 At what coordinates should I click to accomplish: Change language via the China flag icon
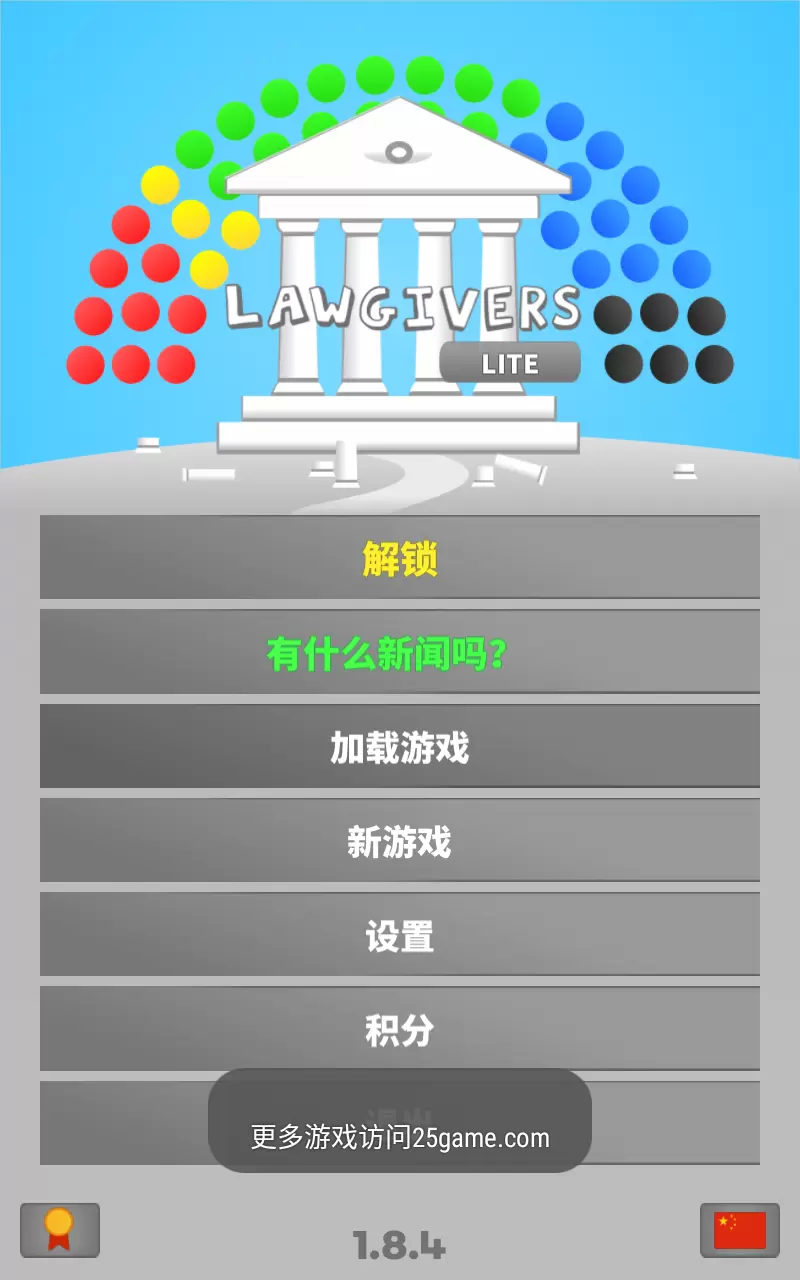tap(740, 1229)
